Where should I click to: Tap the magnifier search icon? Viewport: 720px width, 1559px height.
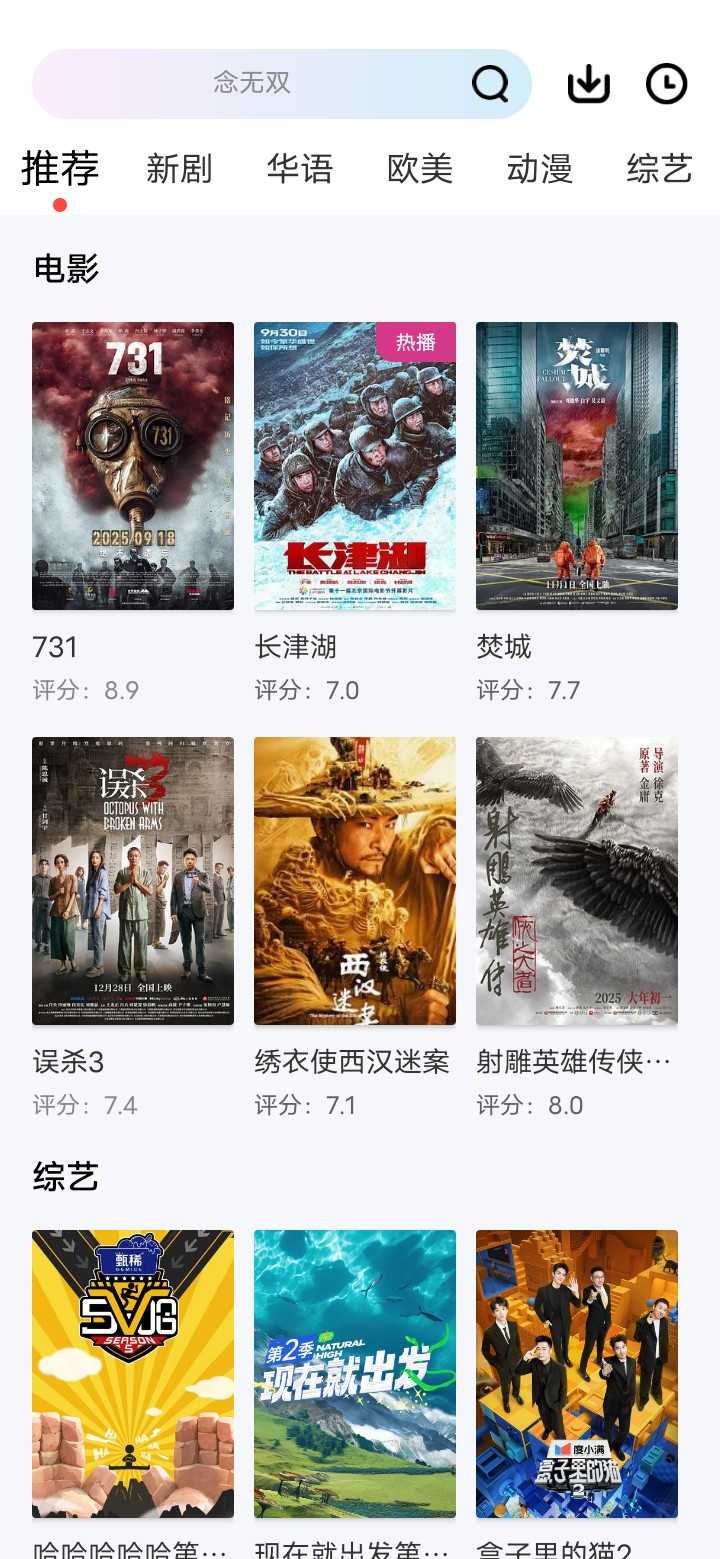click(490, 84)
